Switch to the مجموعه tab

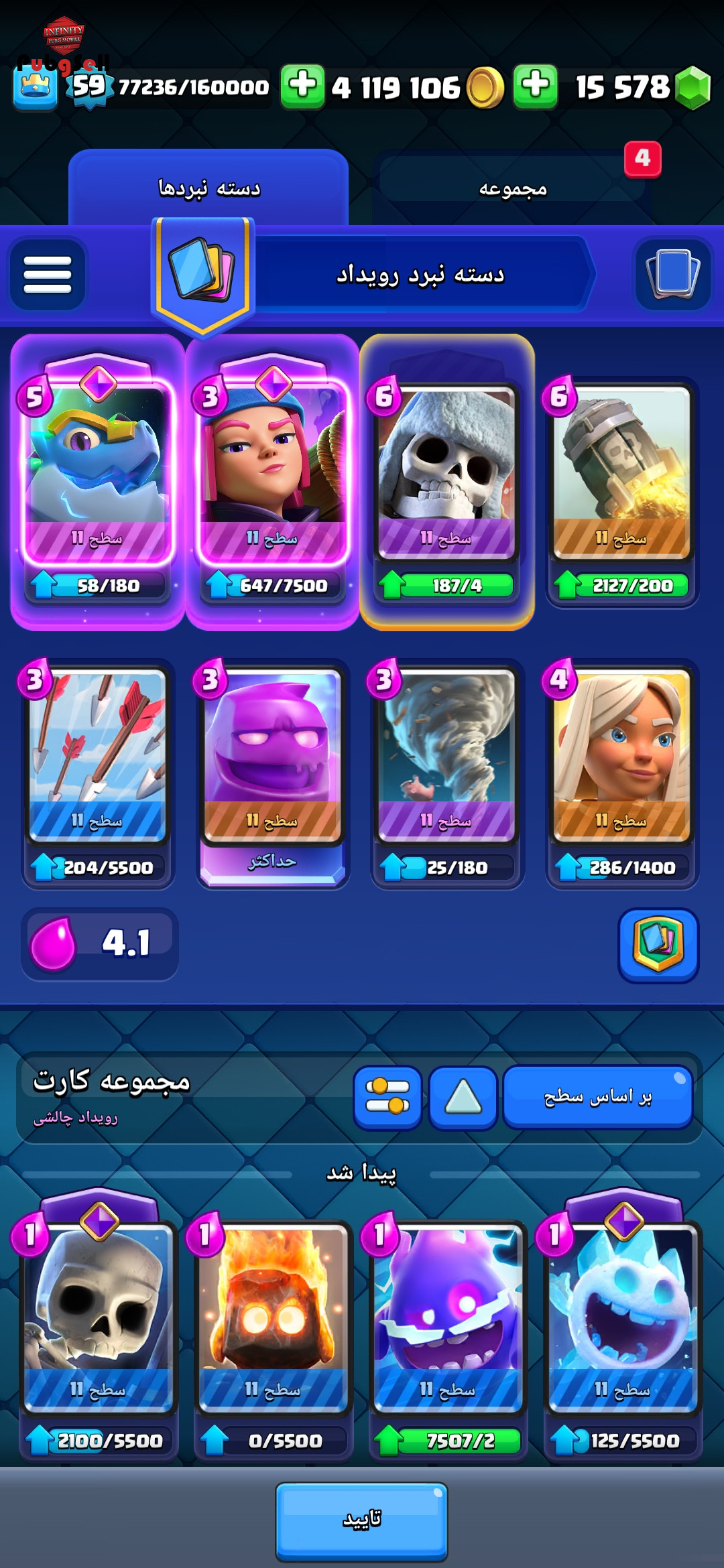(513, 188)
